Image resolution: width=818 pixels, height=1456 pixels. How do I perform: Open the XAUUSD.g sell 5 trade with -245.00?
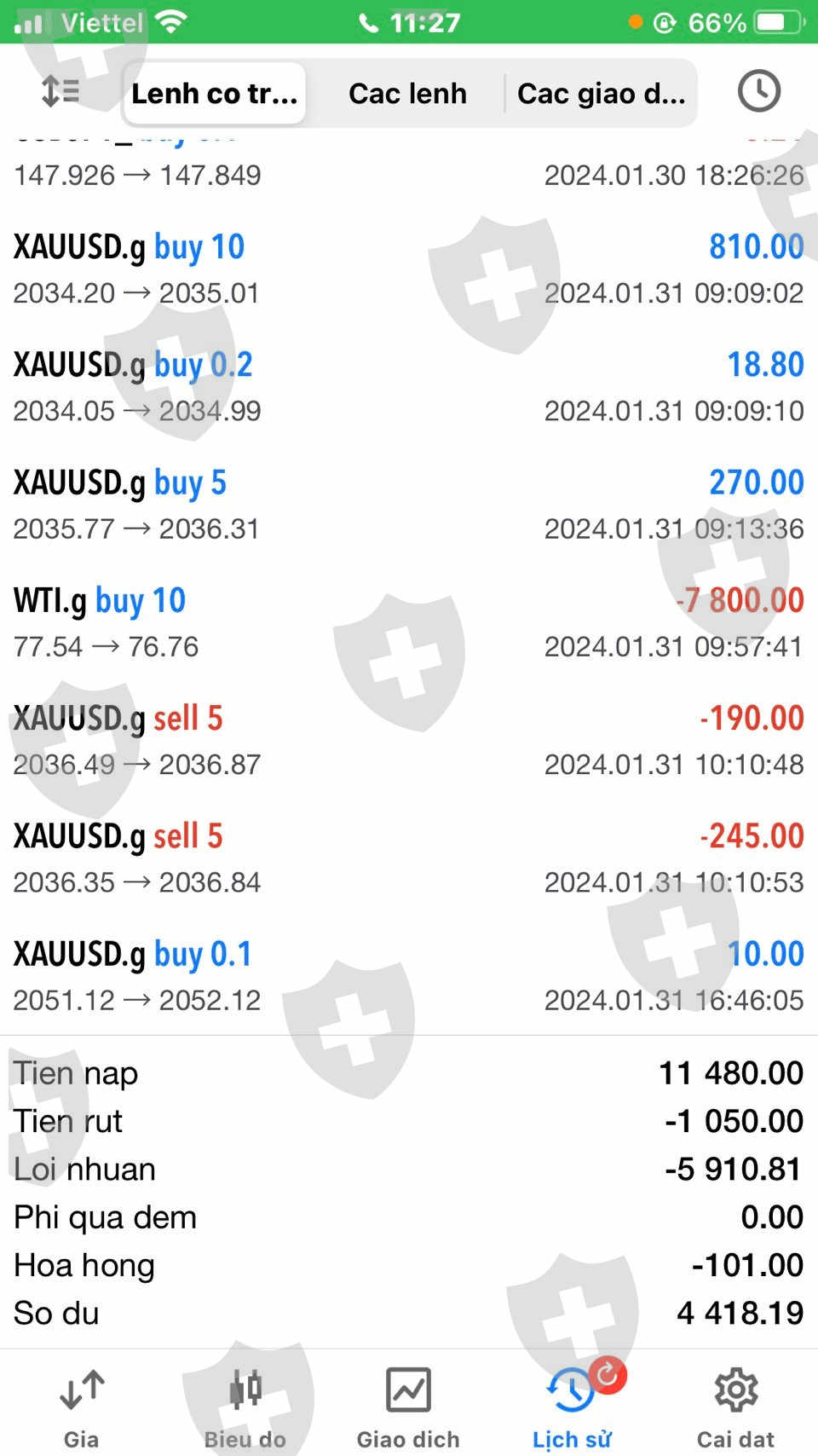click(408, 858)
